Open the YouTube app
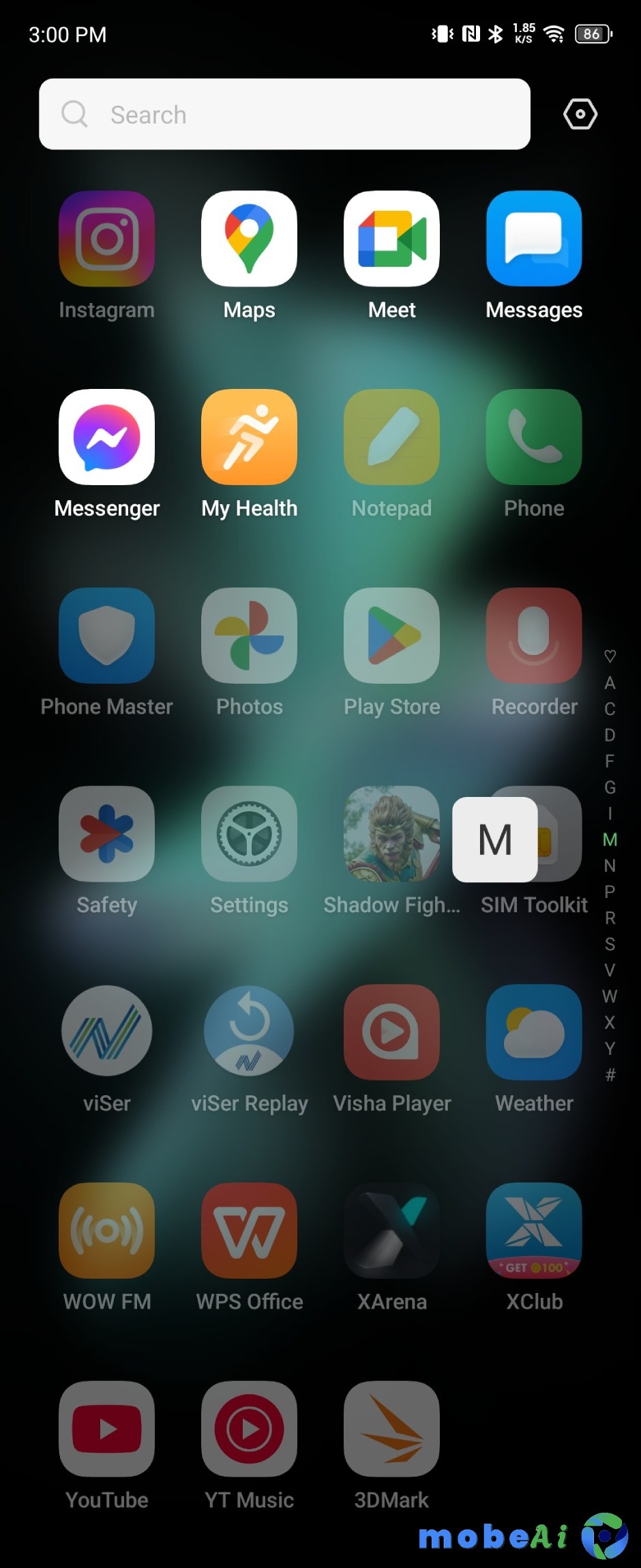Image resolution: width=641 pixels, height=1568 pixels. 107,1429
